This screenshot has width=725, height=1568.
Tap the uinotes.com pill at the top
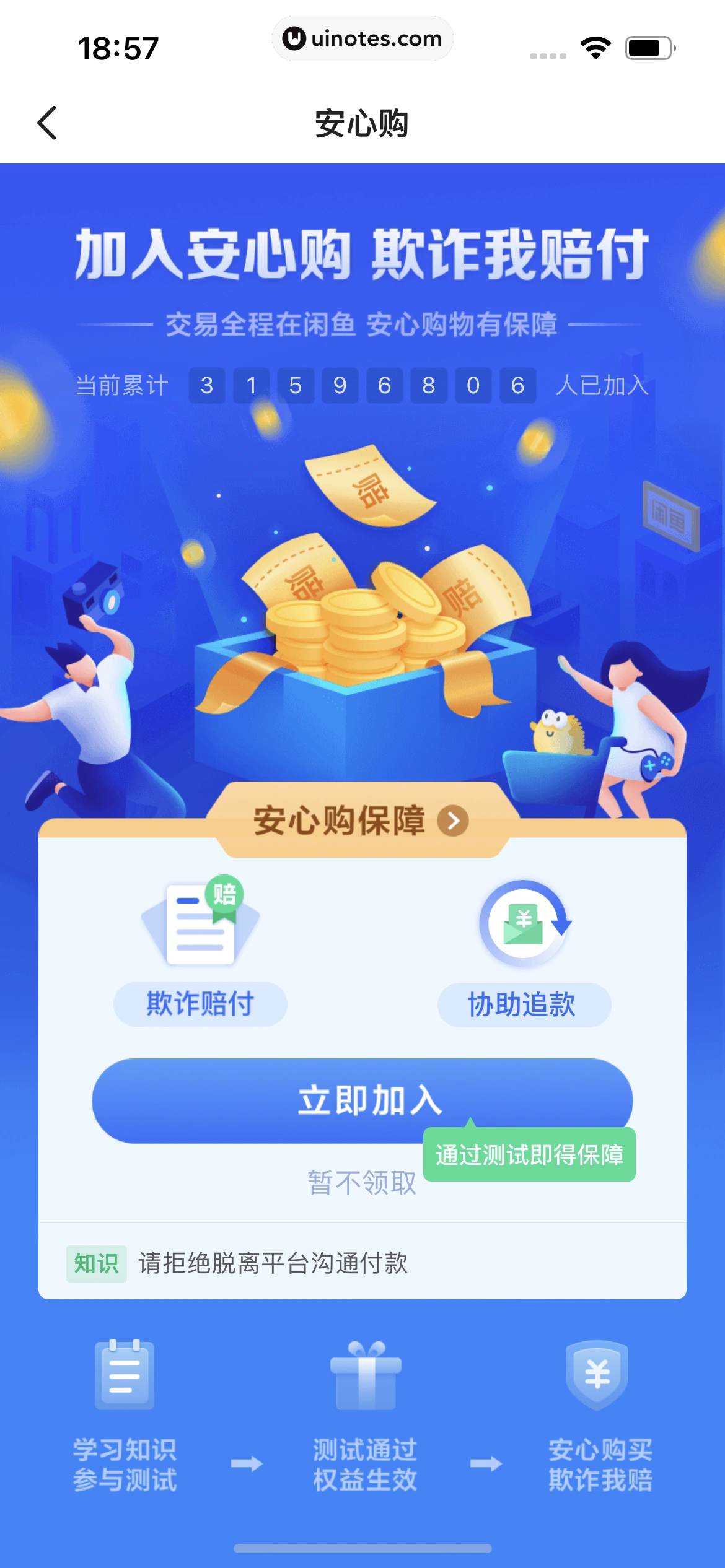(362, 38)
